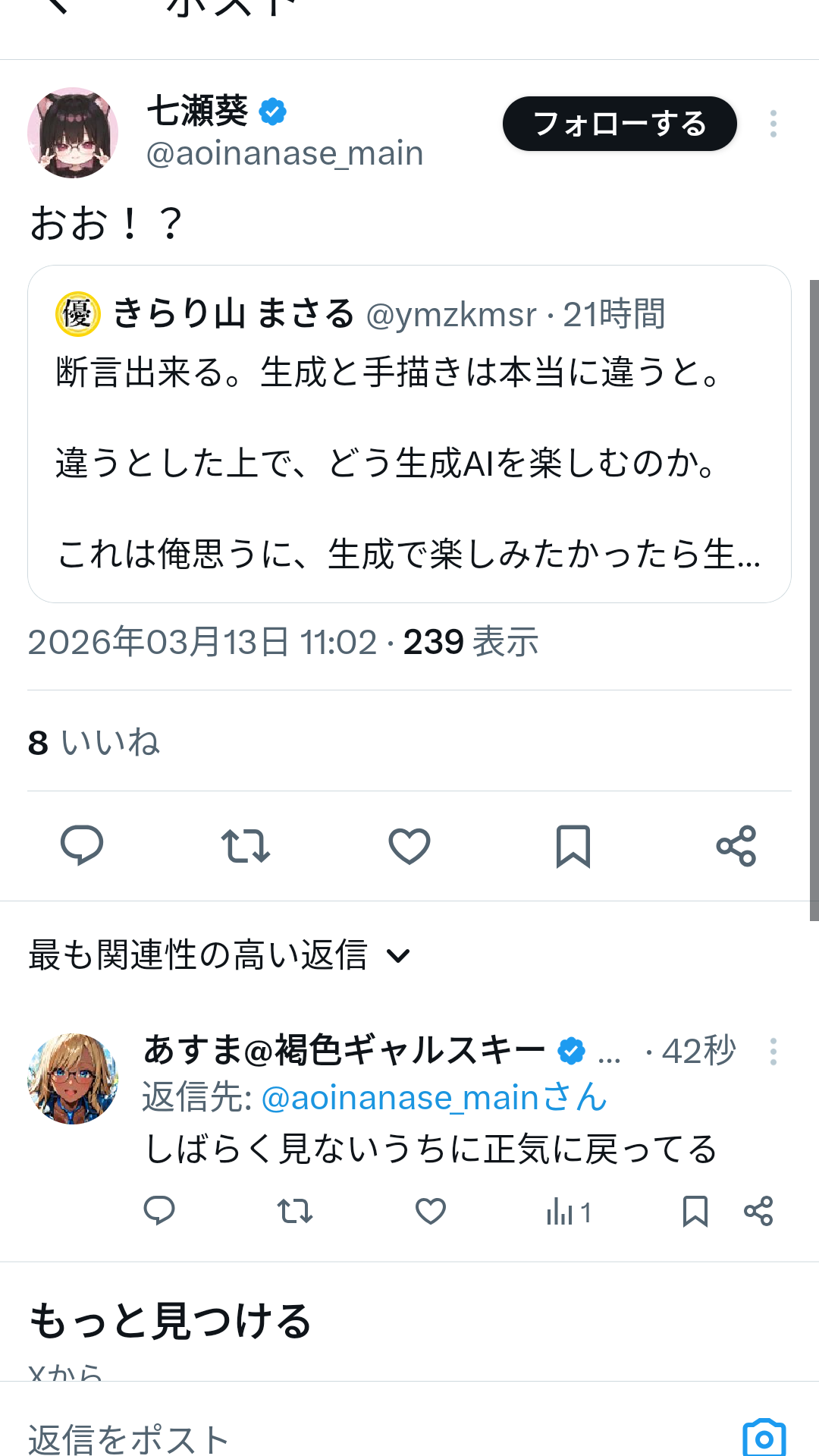Screen dimensions: 819x1456
Task: Open あすま@褐色ギャルスキー's profile avatar
Action: pos(73,1078)
